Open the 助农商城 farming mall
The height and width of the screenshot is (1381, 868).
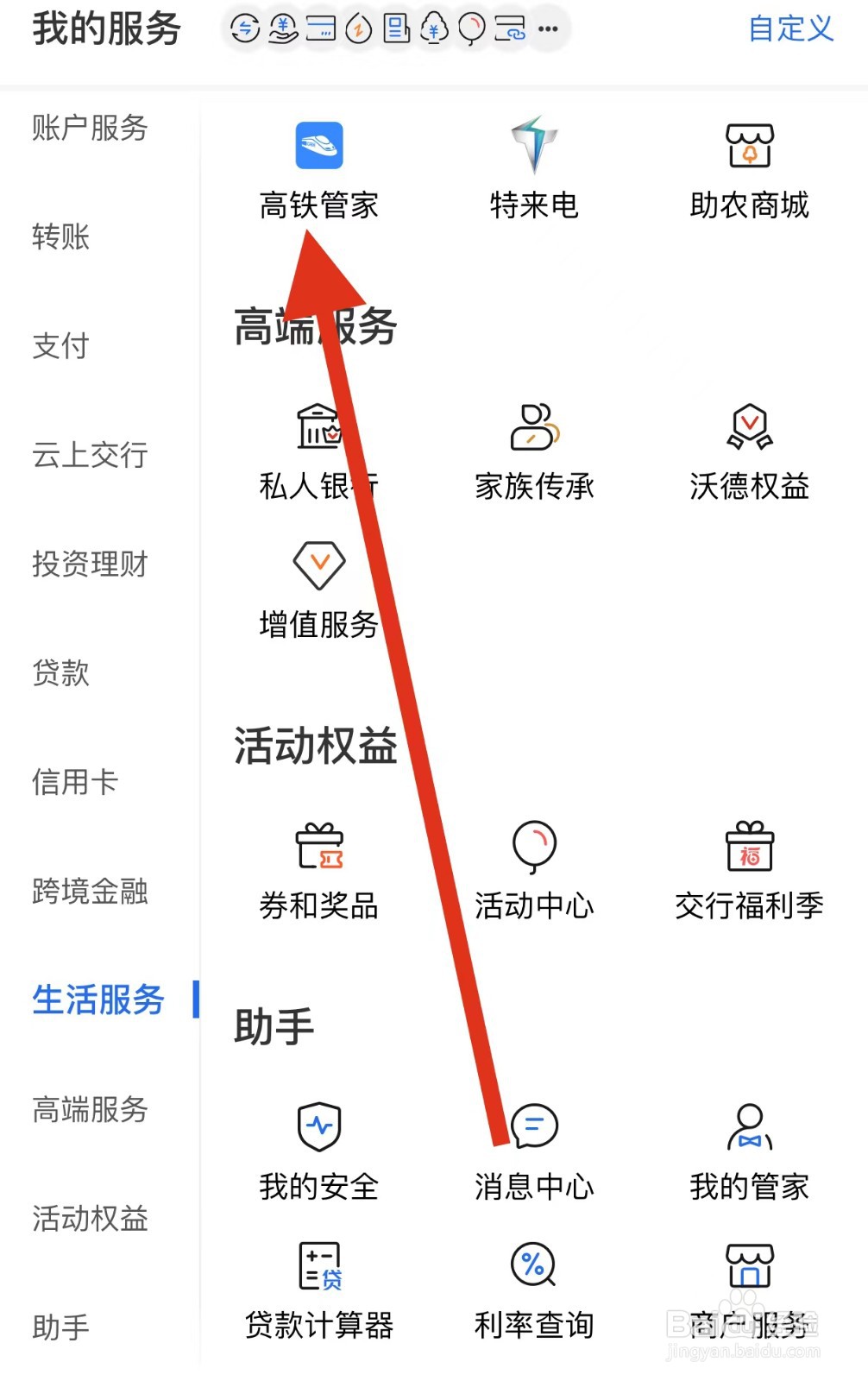[x=749, y=168]
